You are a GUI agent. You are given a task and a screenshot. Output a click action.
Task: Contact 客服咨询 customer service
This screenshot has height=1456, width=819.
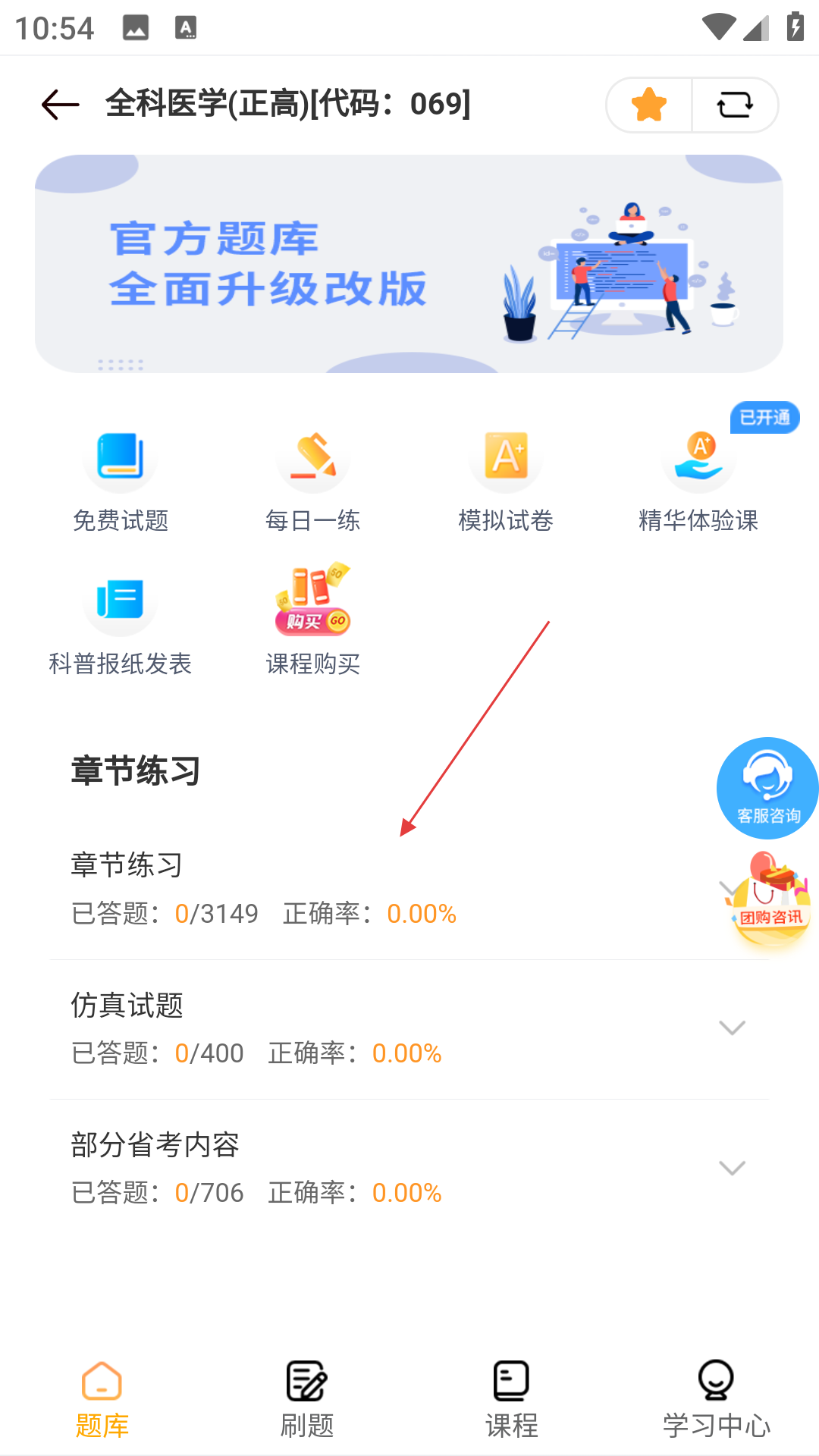click(x=767, y=789)
